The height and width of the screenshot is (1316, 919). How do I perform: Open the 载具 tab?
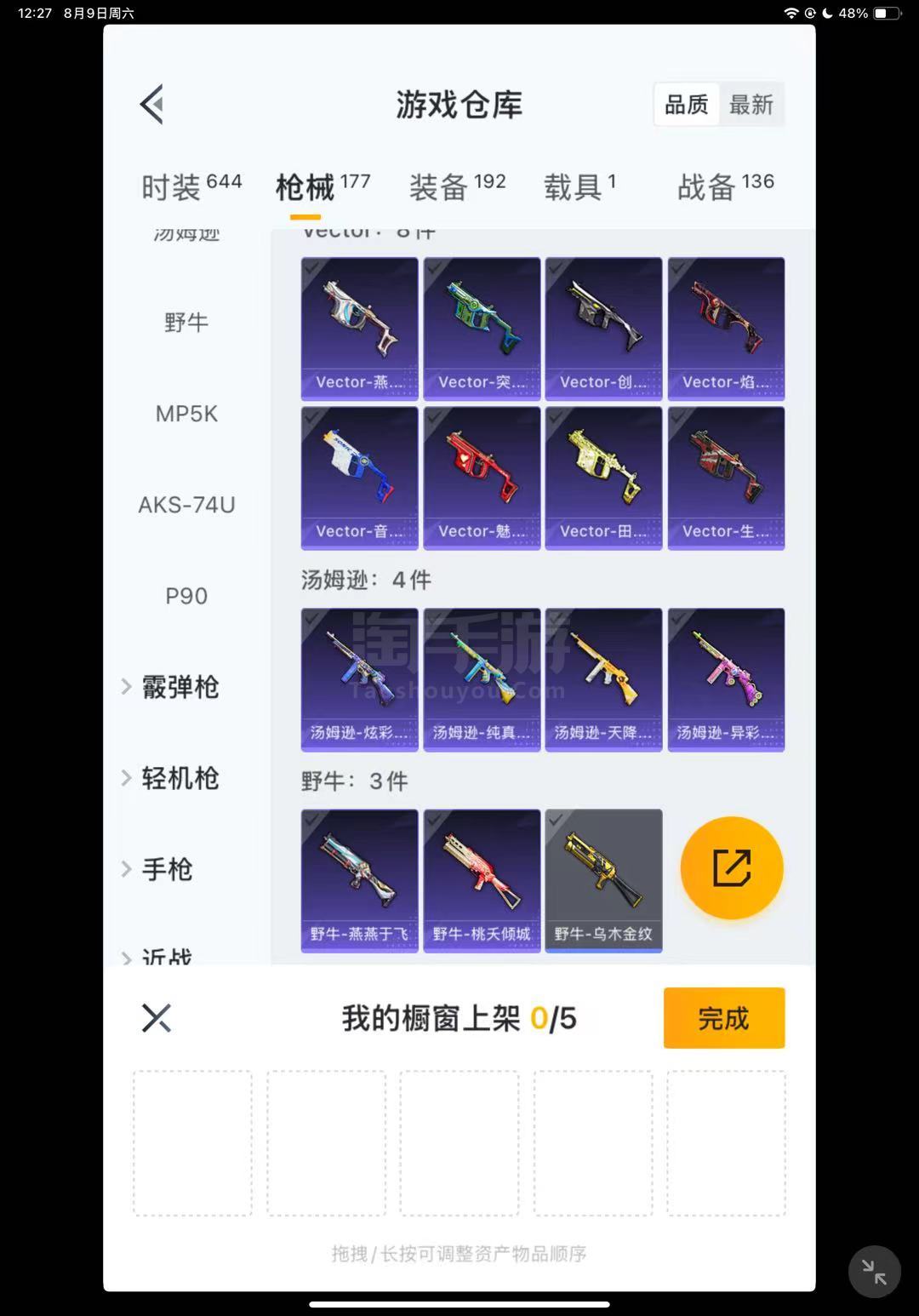click(x=580, y=186)
